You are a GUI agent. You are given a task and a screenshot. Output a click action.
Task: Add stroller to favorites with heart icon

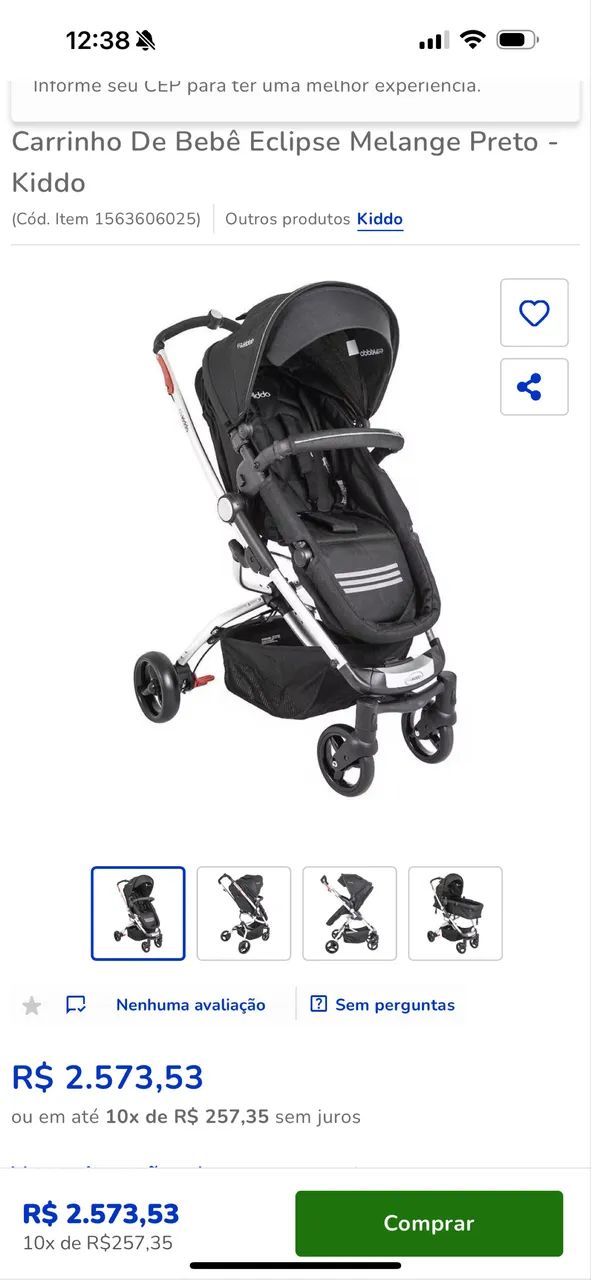click(534, 313)
